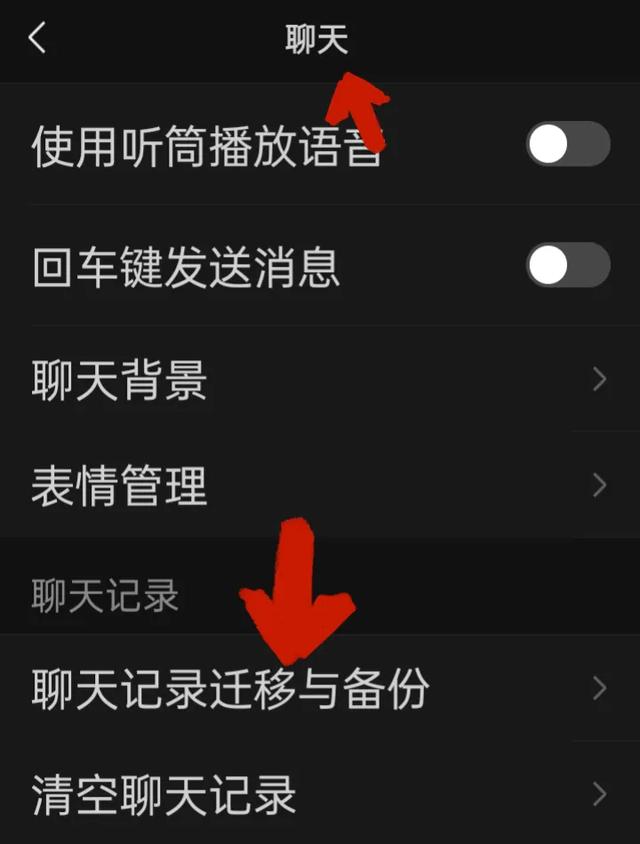The height and width of the screenshot is (844, 640).
Task: Go back from the 聊天 settings page
Action: [x=37, y=39]
